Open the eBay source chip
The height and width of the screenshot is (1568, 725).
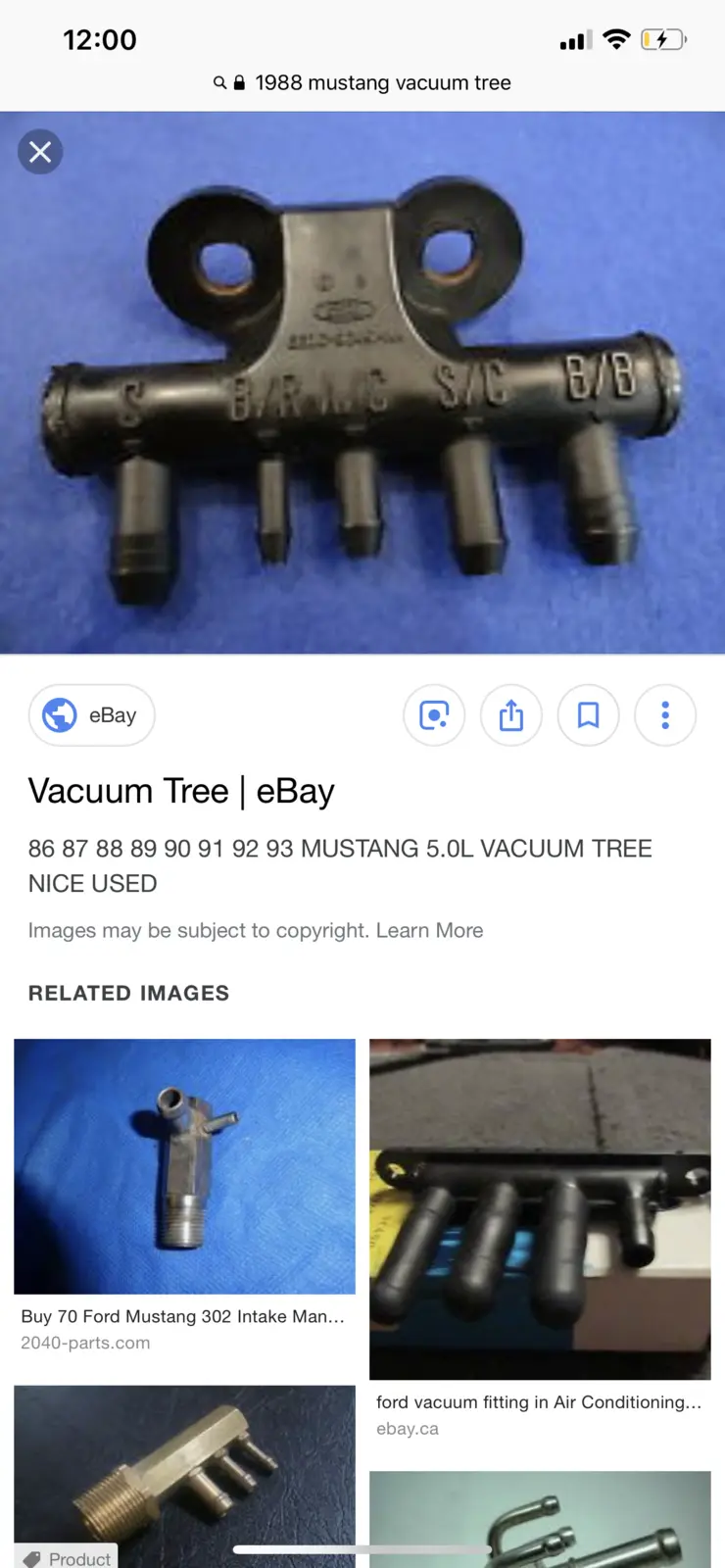(x=92, y=715)
